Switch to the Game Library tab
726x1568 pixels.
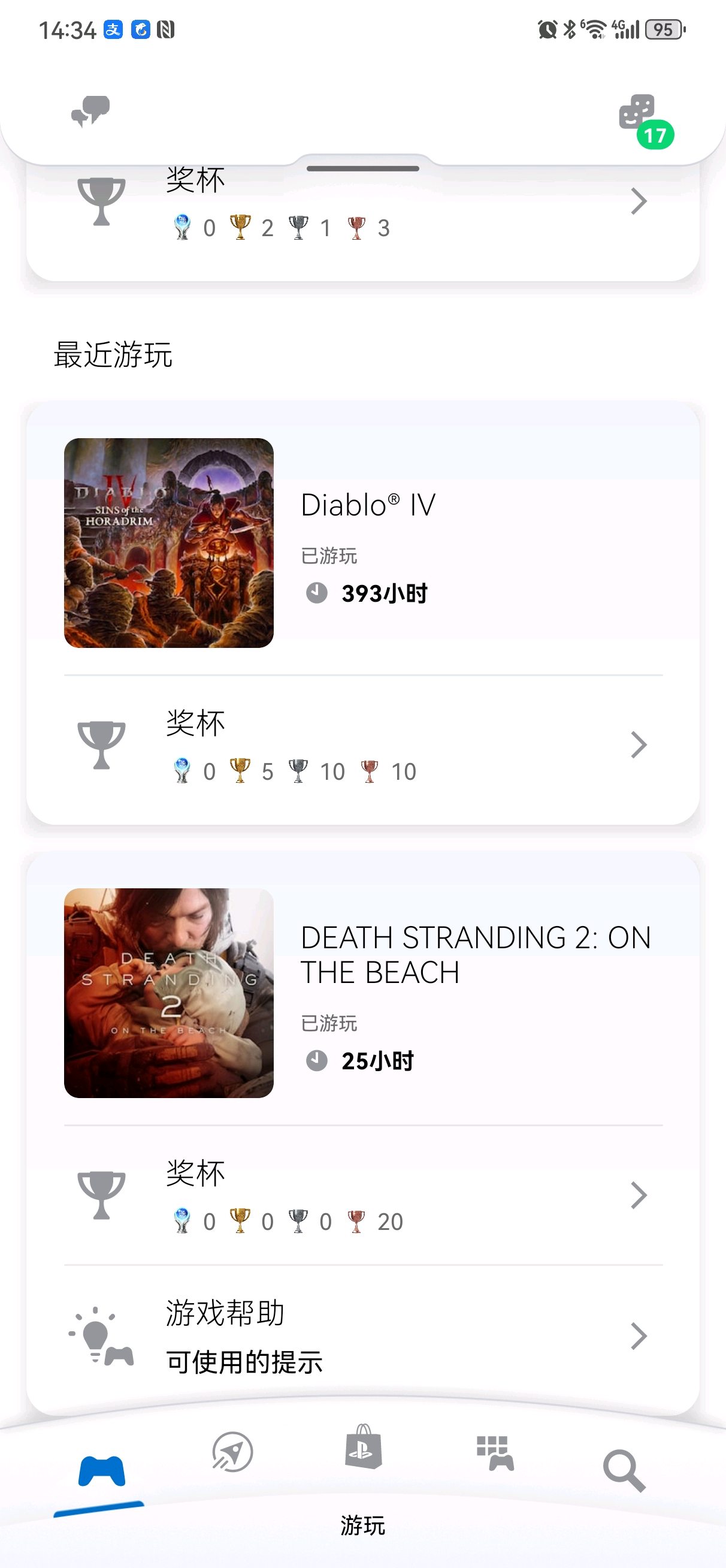[x=495, y=1453]
